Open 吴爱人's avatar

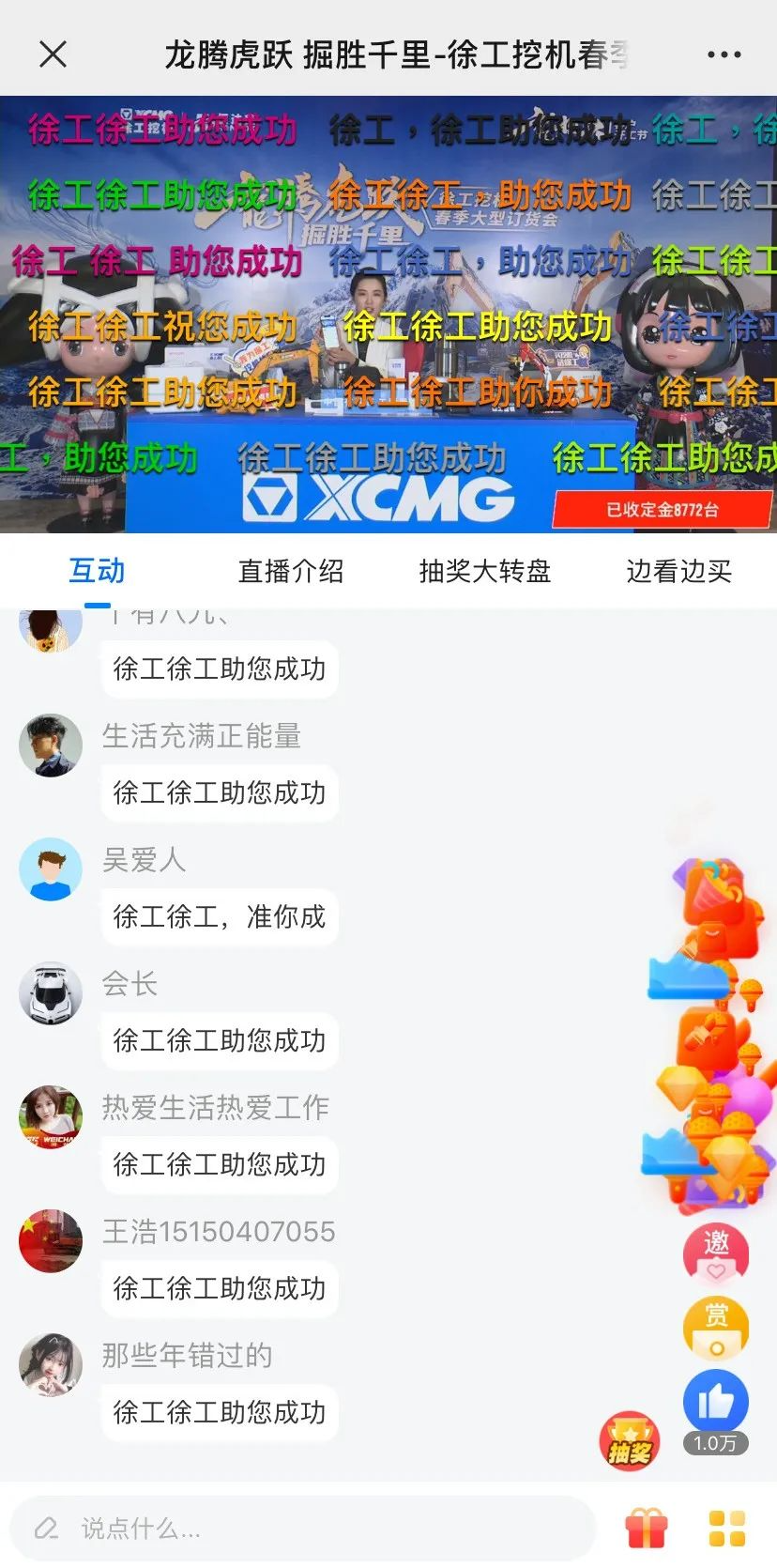point(51,869)
